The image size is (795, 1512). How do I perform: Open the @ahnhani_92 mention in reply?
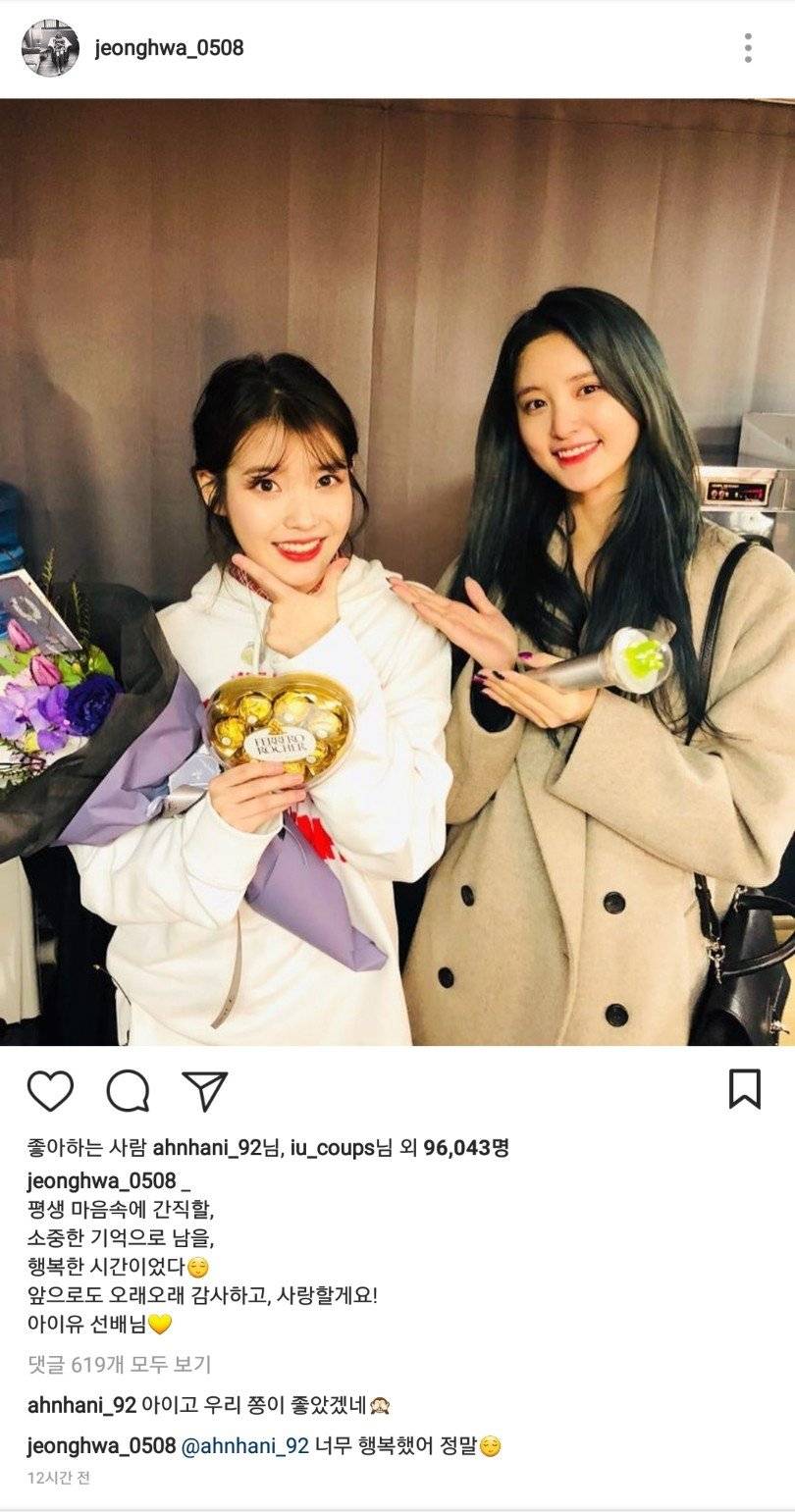pyautogui.click(x=245, y=1446)
